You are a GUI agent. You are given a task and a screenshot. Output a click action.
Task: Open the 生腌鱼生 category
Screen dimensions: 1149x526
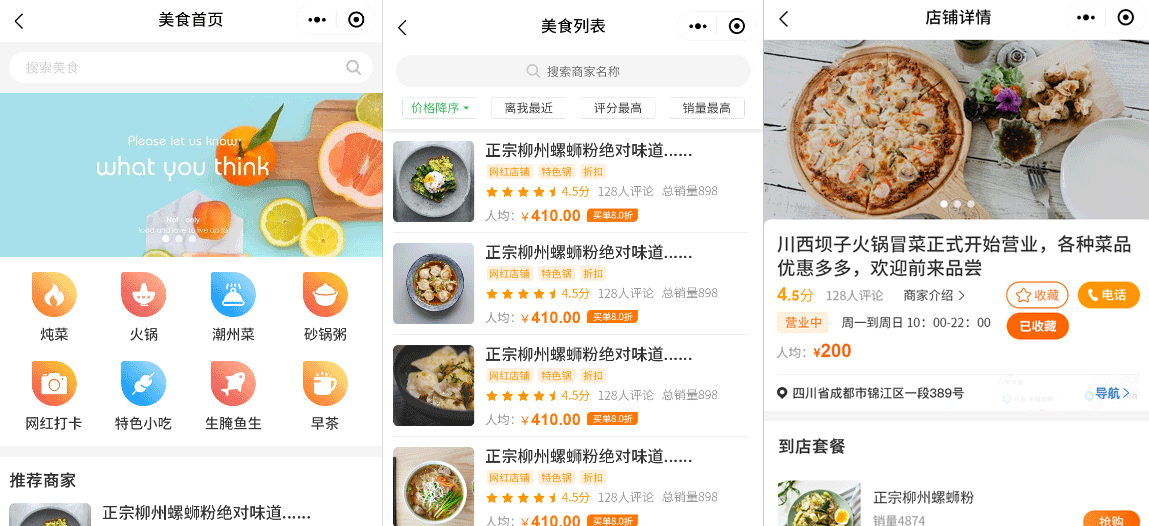[x=233, y=394]
